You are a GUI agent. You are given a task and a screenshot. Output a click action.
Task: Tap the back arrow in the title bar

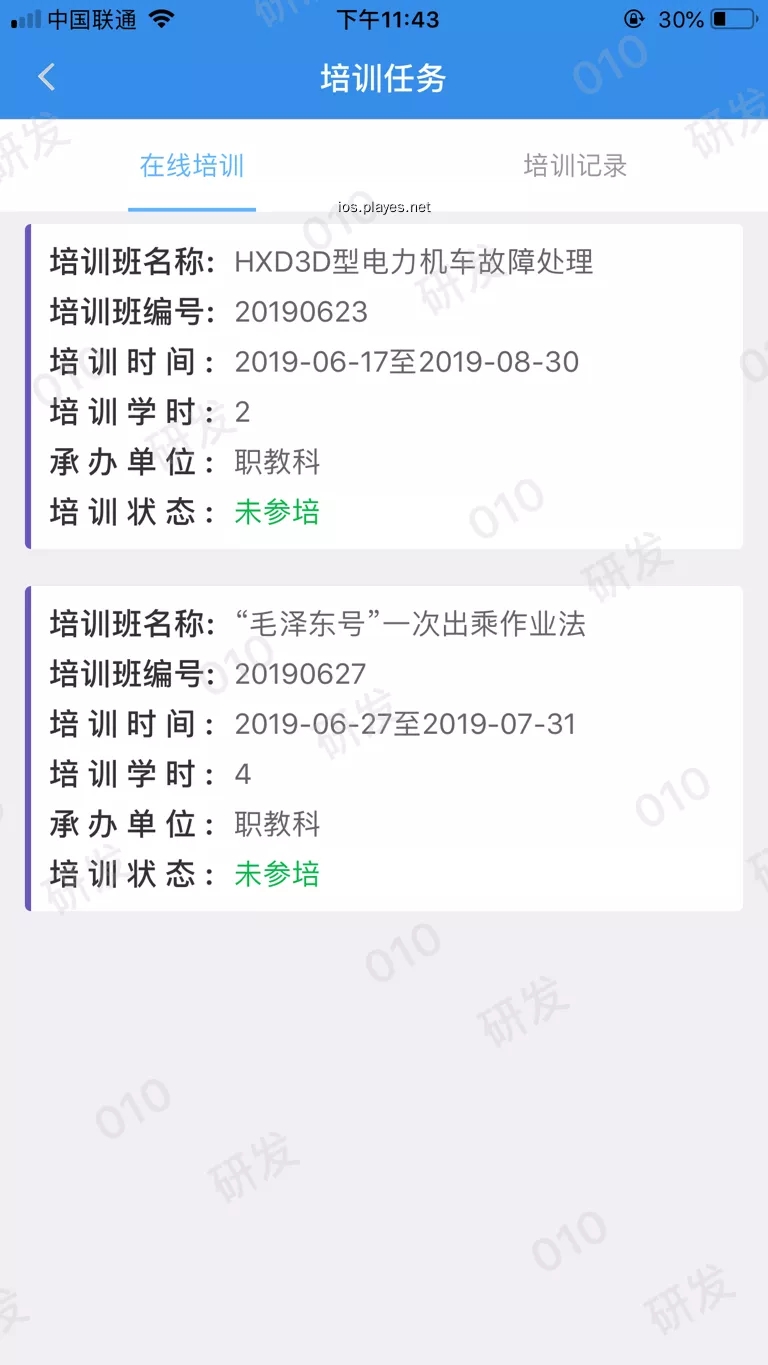tap(46, 76)
